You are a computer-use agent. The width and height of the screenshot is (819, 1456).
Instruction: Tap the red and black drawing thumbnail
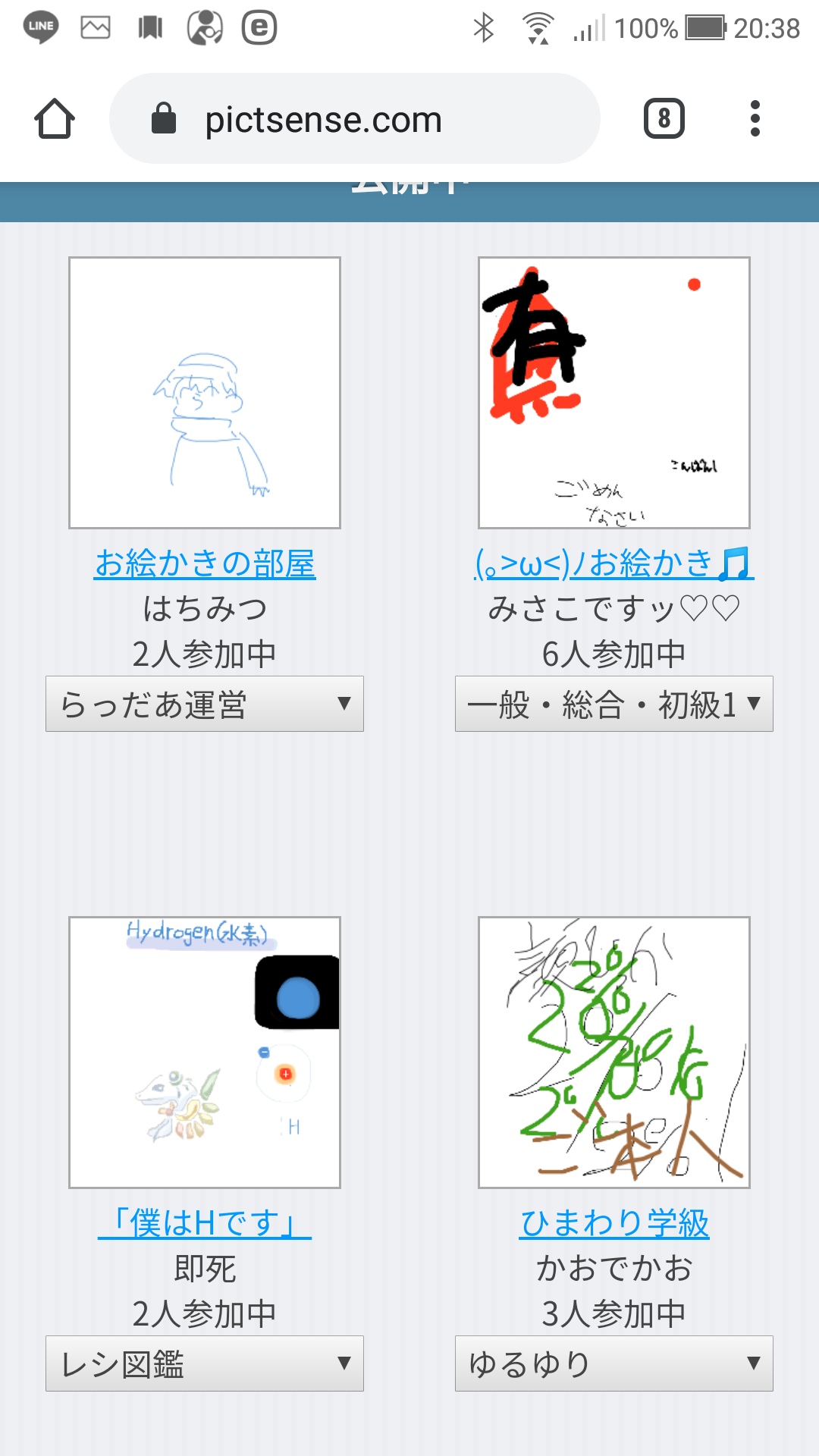[x=613, y=393]
